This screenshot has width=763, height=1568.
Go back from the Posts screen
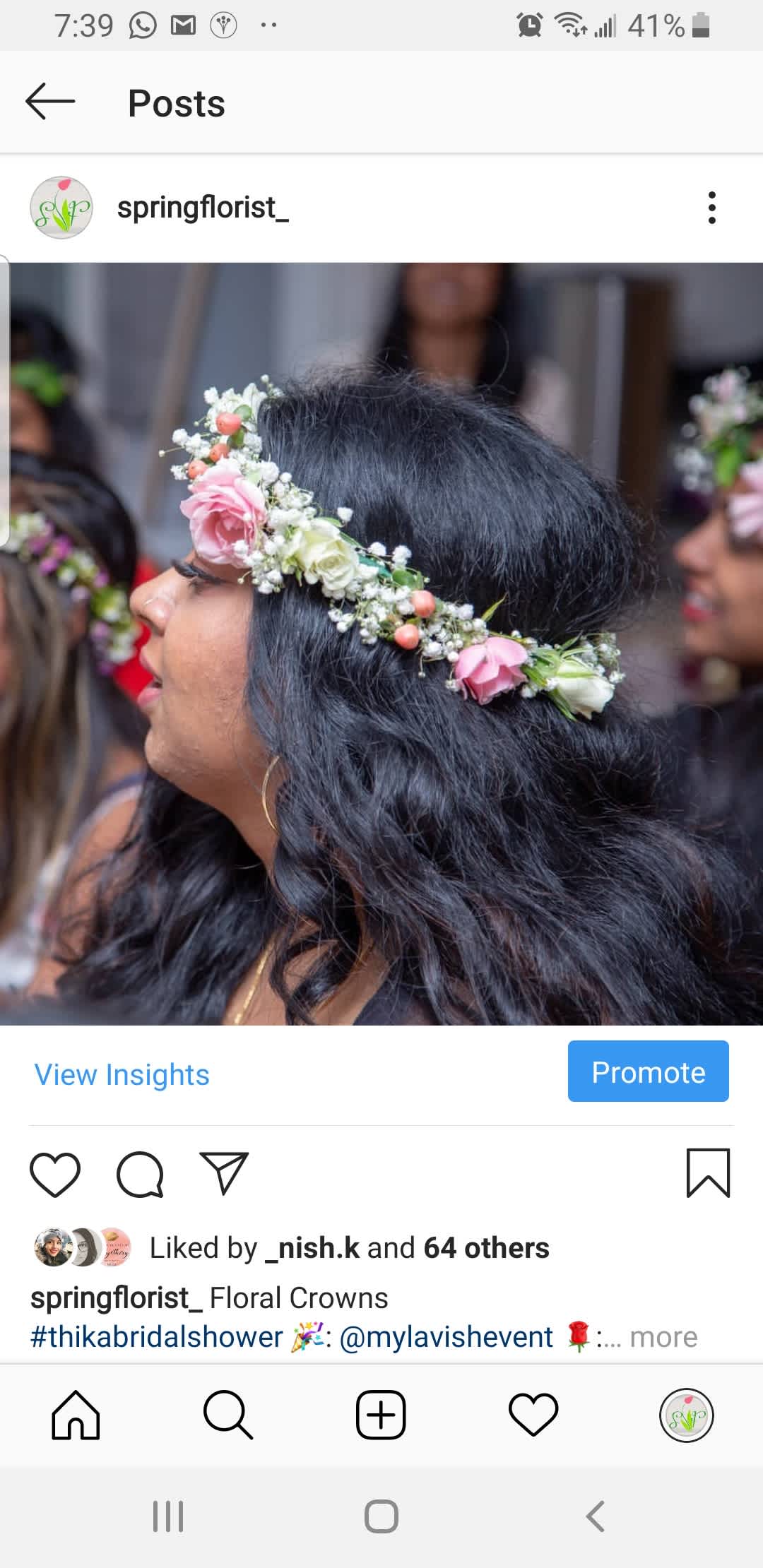50,102
